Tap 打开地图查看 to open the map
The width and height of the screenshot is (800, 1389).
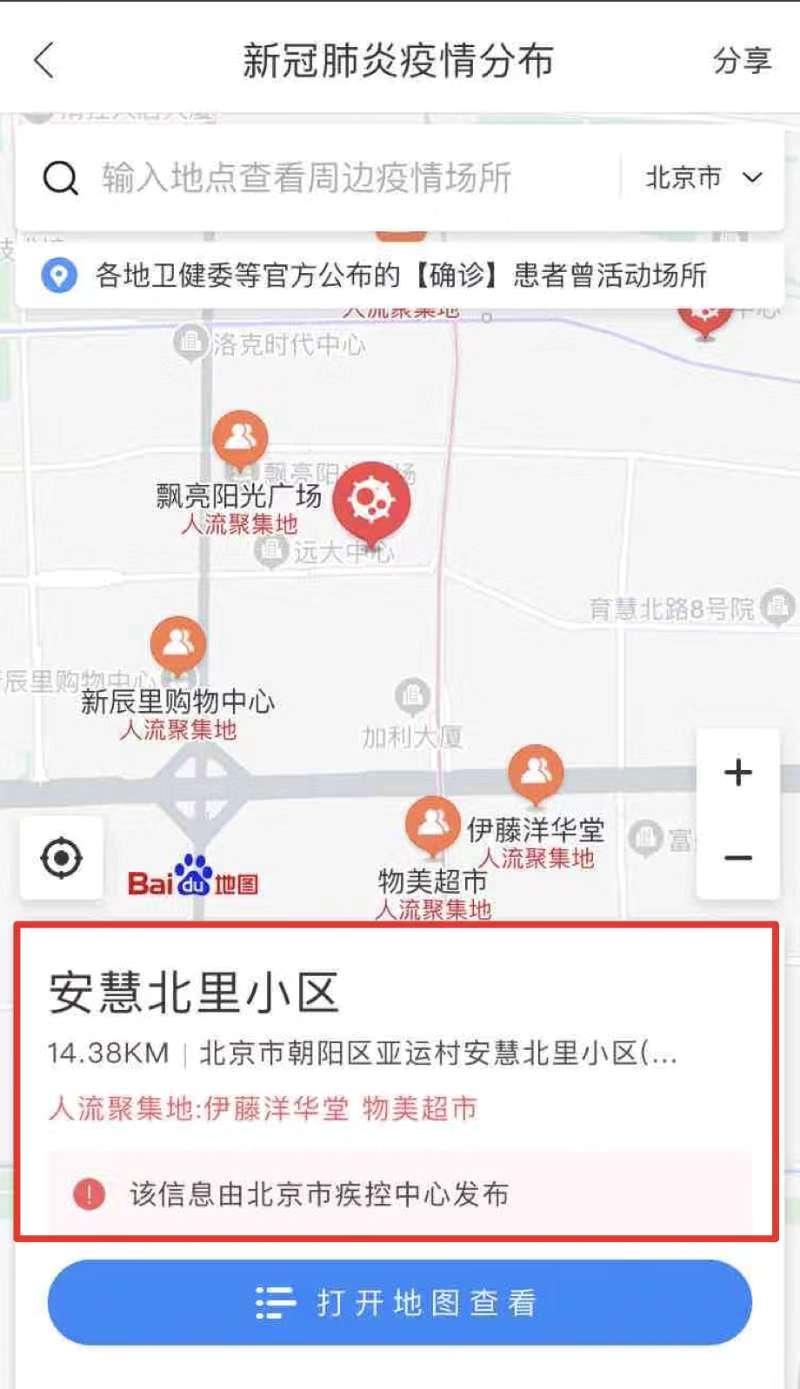coord(399,1303)
